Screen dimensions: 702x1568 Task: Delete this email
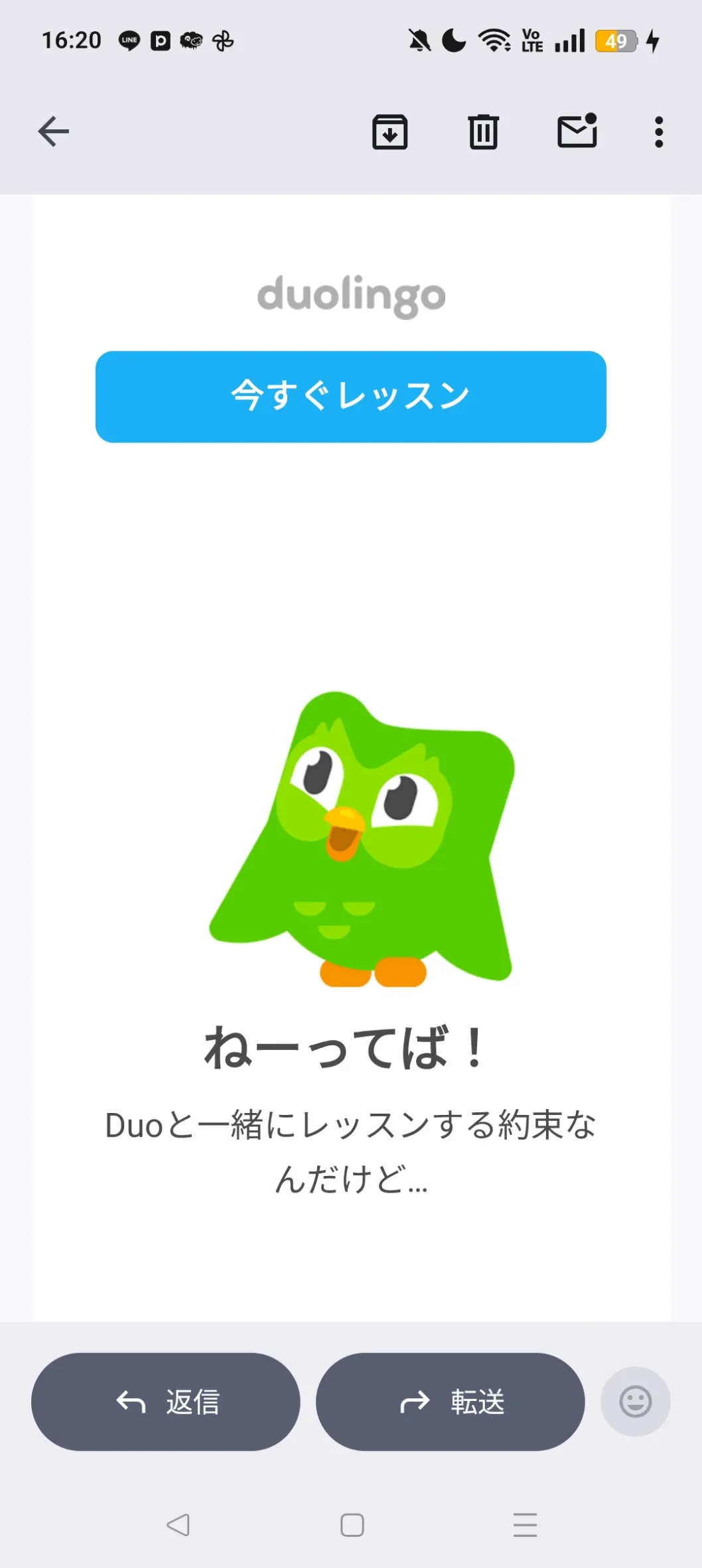(483, 131)
